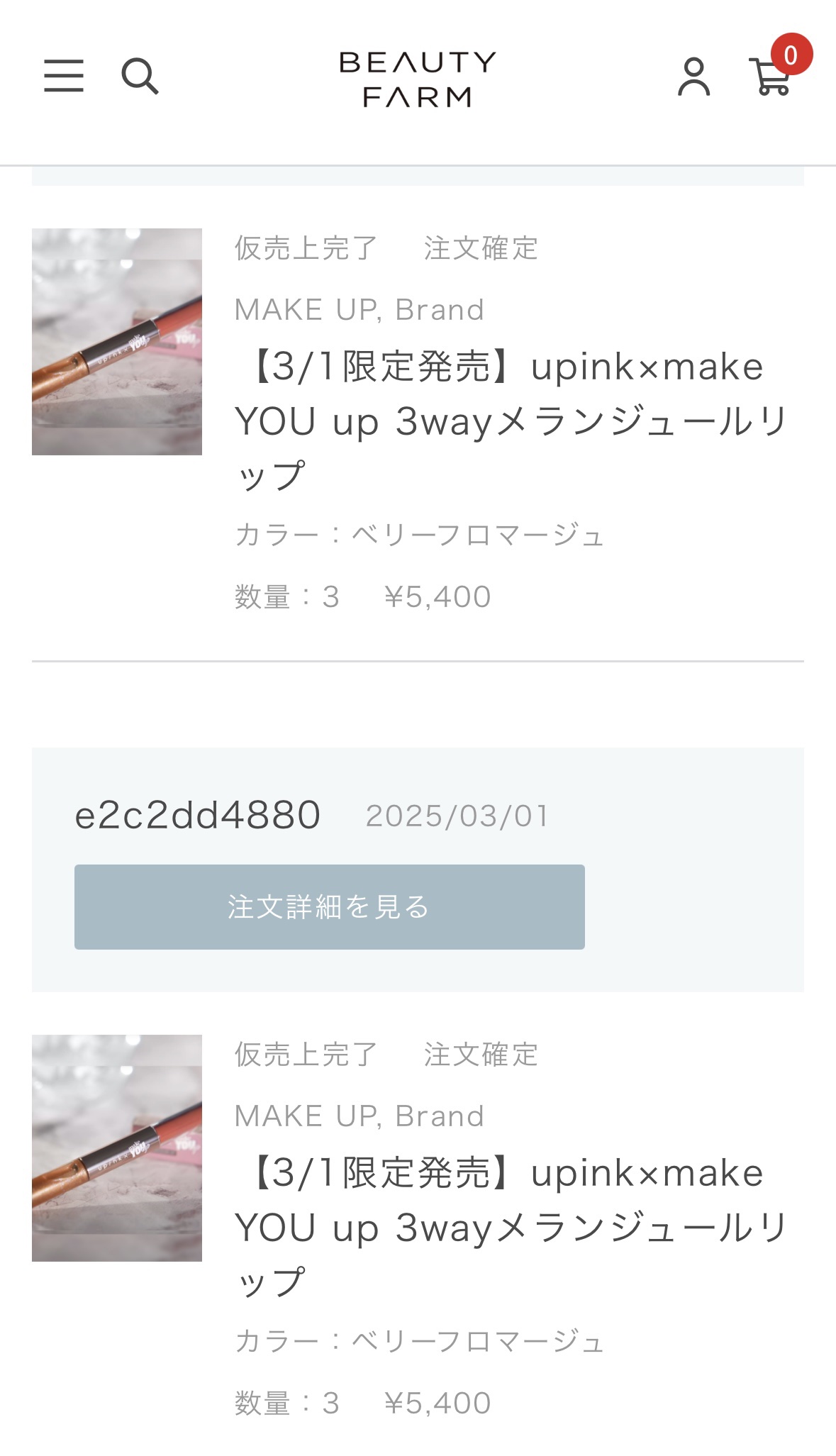Image resolution: width=836 pixels, height=1456 pixels.
Task: Tap the search magnifier icon
Action: coord(140,76)
